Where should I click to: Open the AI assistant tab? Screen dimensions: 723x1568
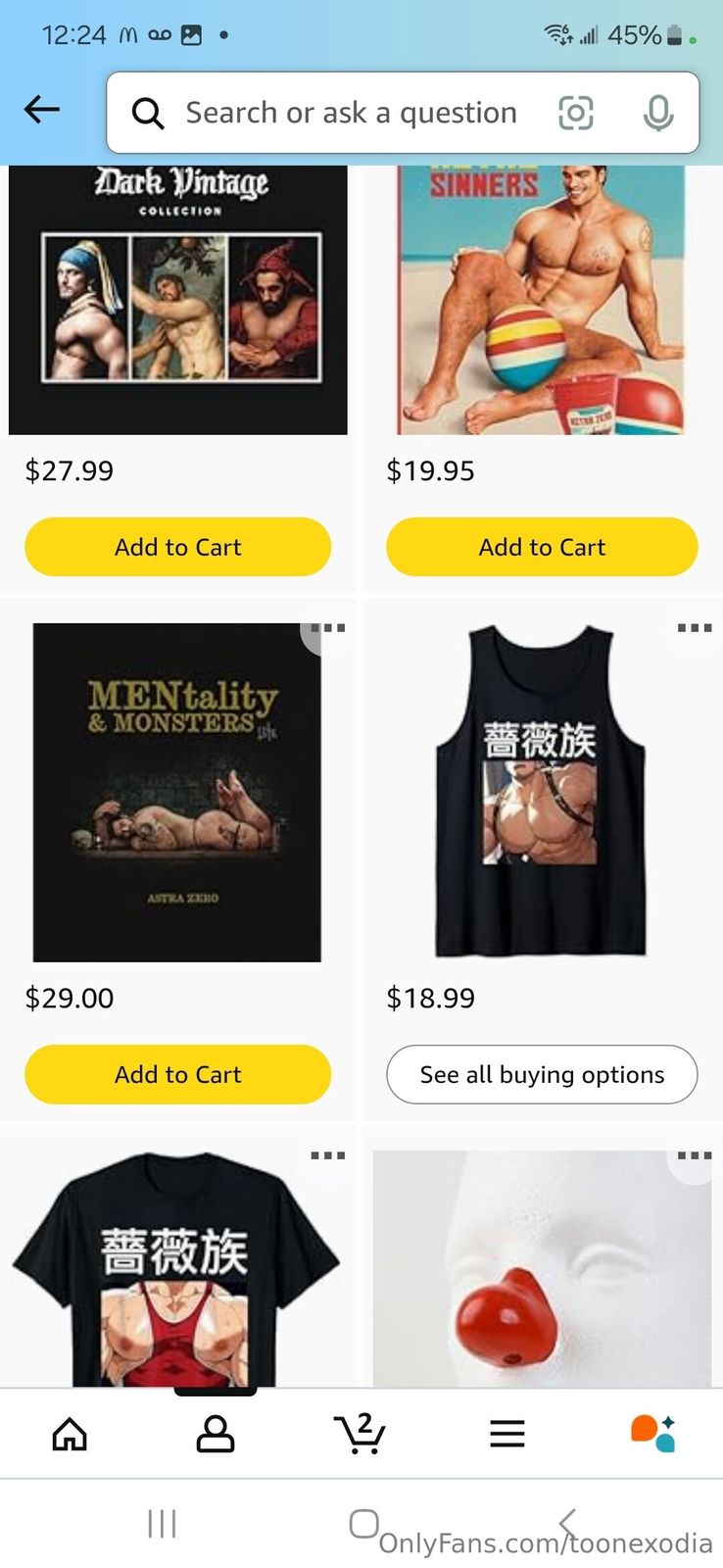pos(652,1435)
